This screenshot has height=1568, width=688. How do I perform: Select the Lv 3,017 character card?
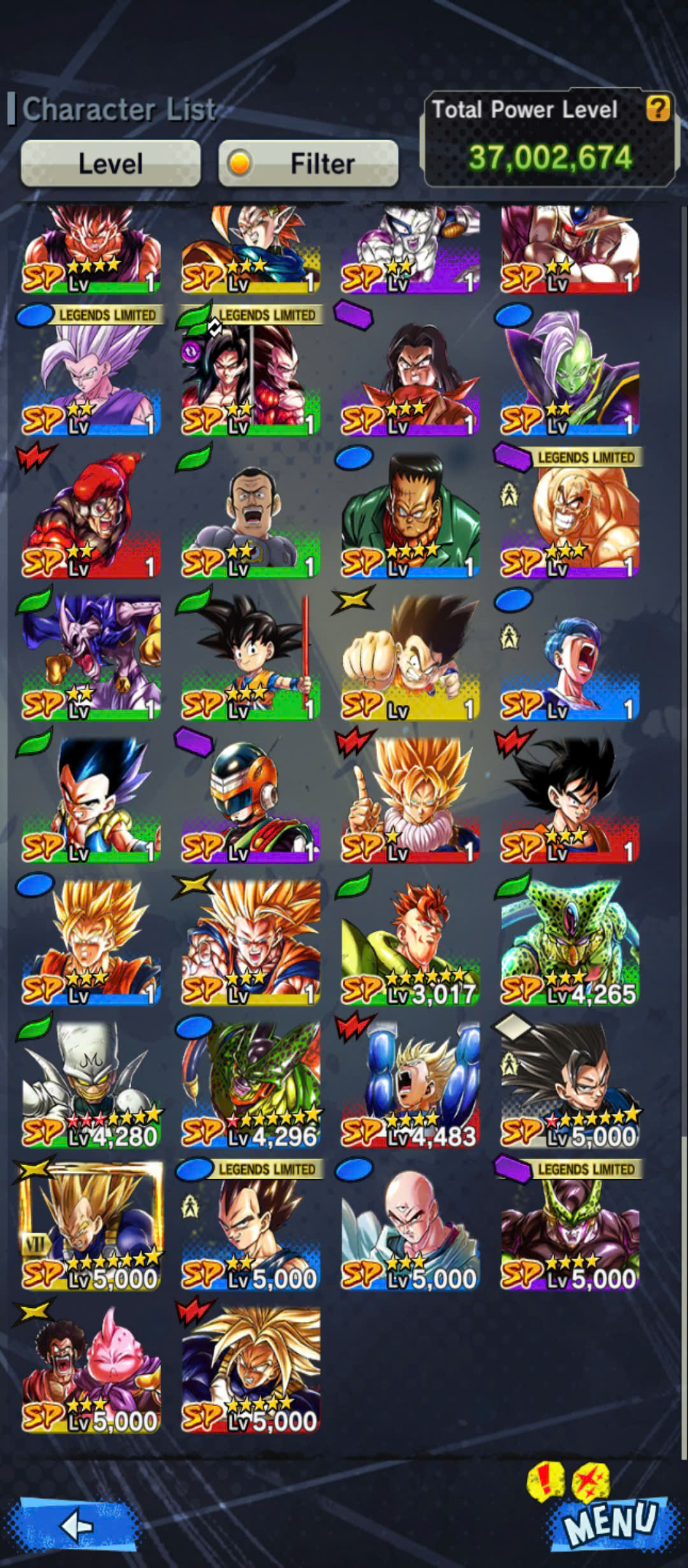[x=410, y=941]
